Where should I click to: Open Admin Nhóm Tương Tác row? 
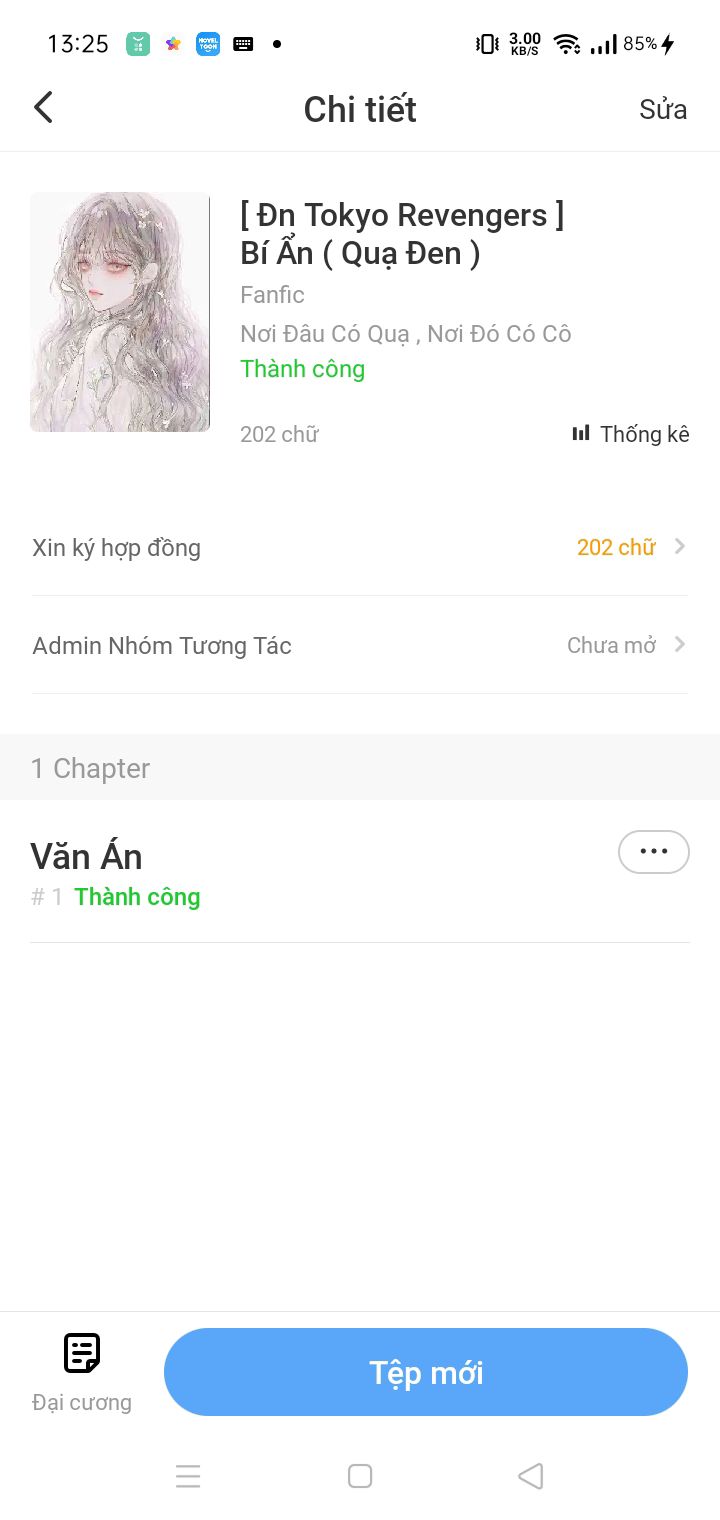click(360, 645)
